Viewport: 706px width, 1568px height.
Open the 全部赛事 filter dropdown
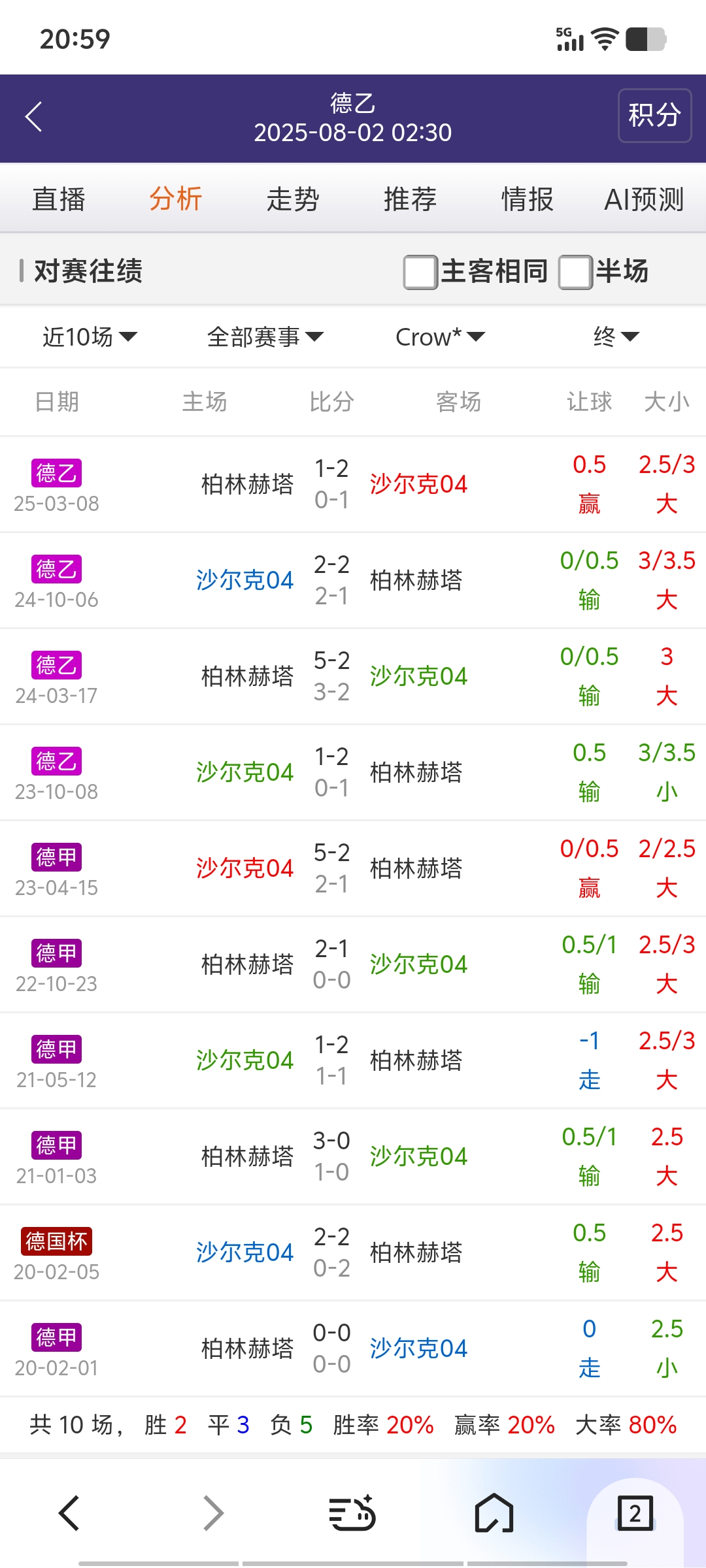coord(265,337)
